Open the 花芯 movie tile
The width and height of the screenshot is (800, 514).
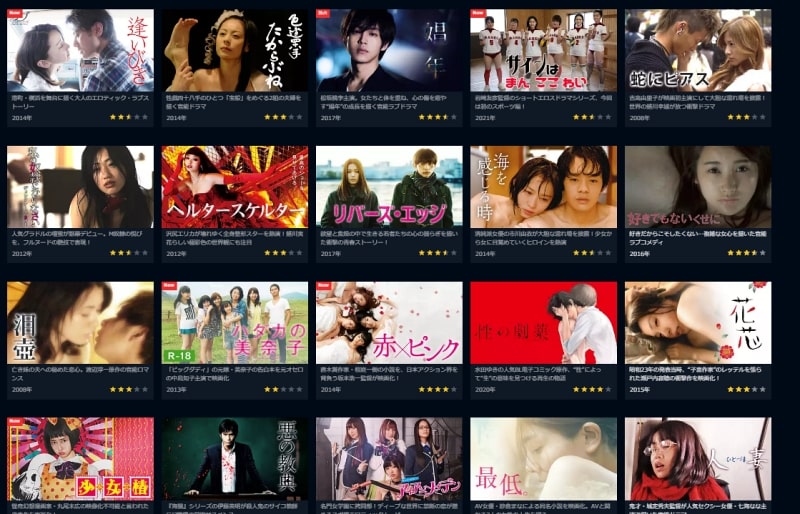point(698,322)
